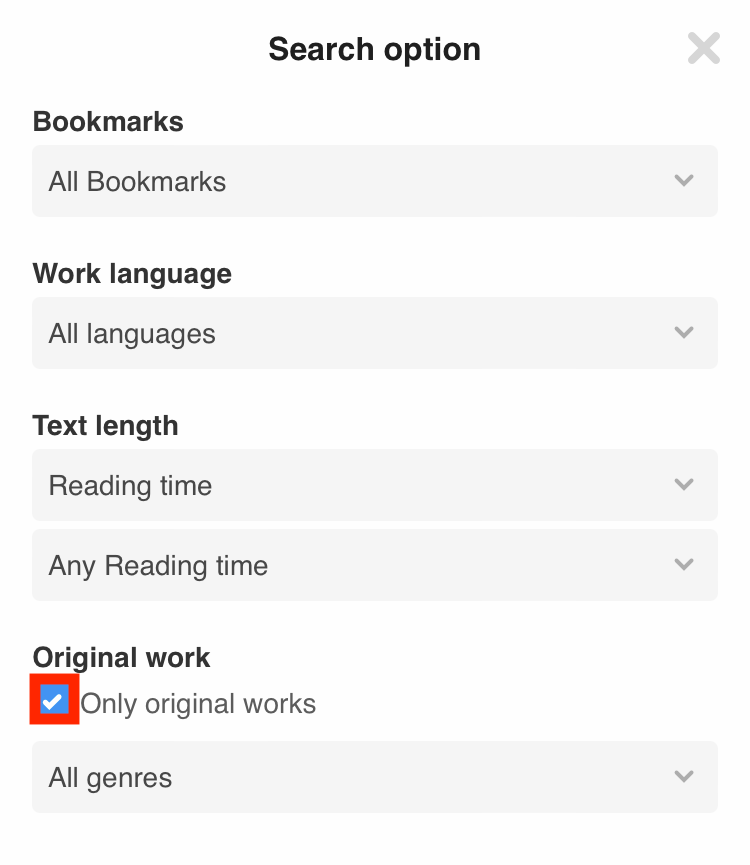The height and width of the screenshot is (865, 750).
Task: Open the All Bookmarks dropdown
Action: [x=375, y=181]
